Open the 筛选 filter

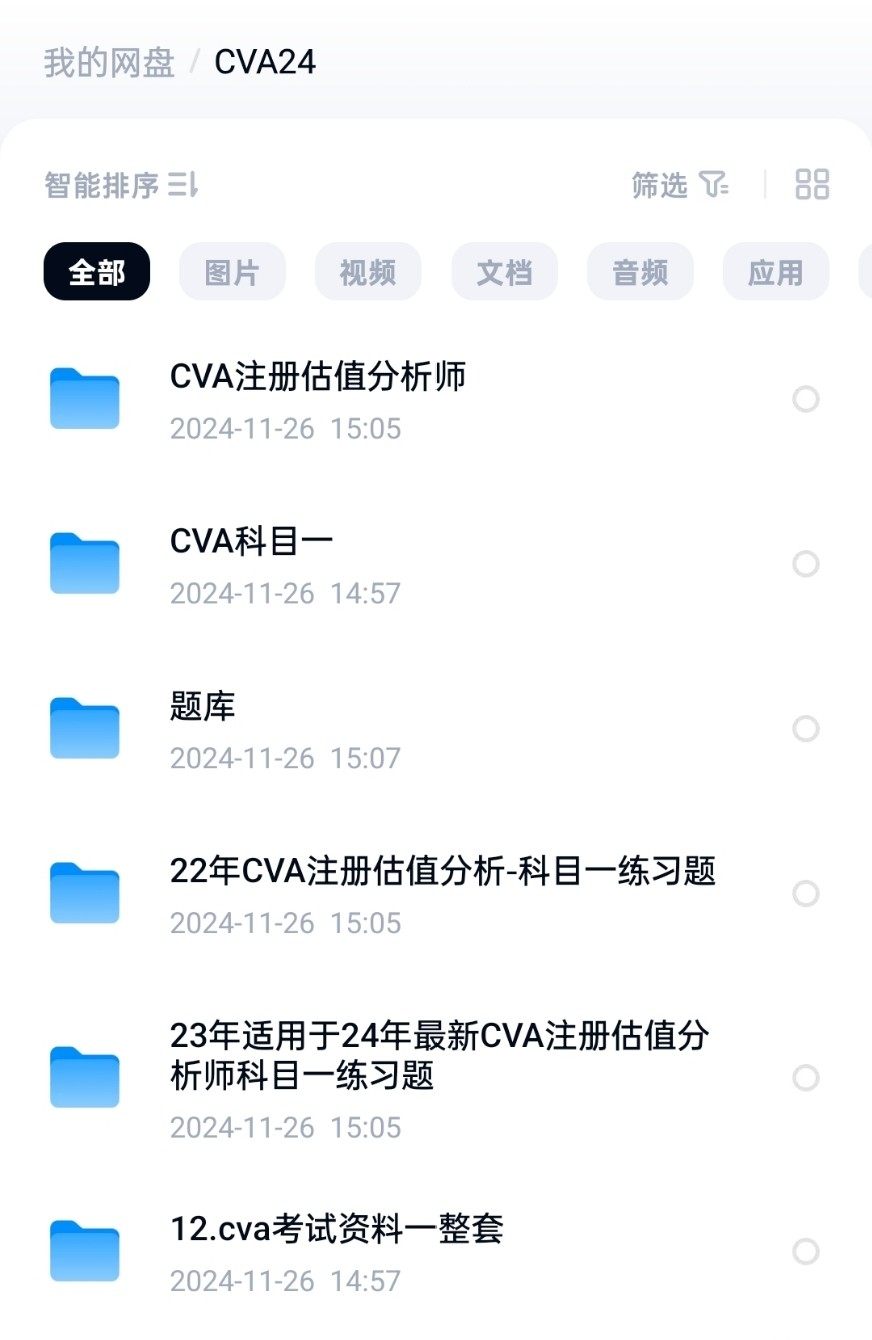[x=680, y=185]
